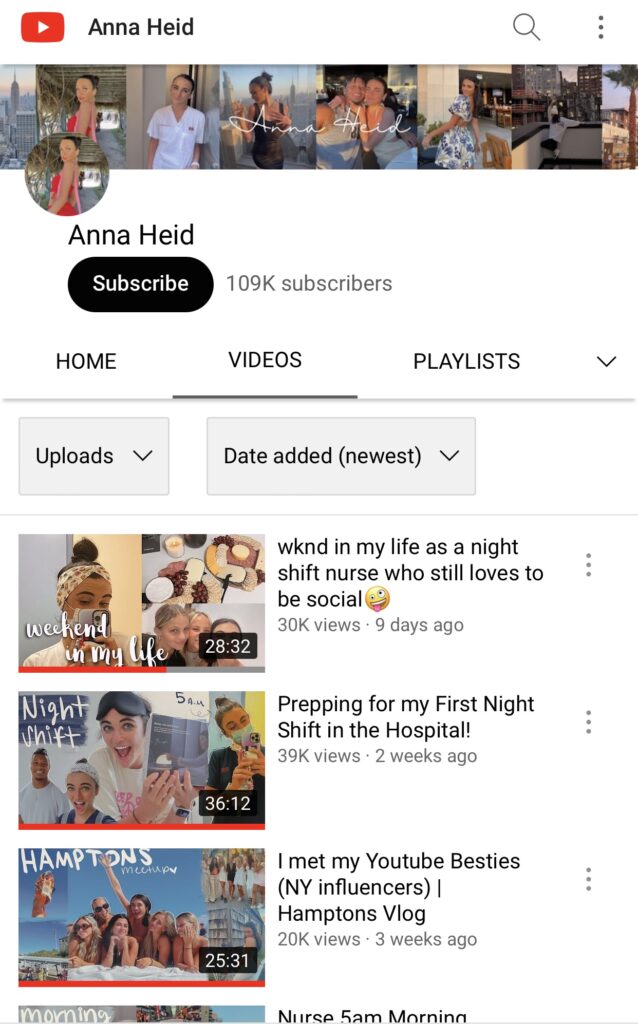Image resolution: width=638 pixels, height=1024 pixels.
Task: Tap Anna Heid's round profile picture
Action: click(x=67, y=175)
